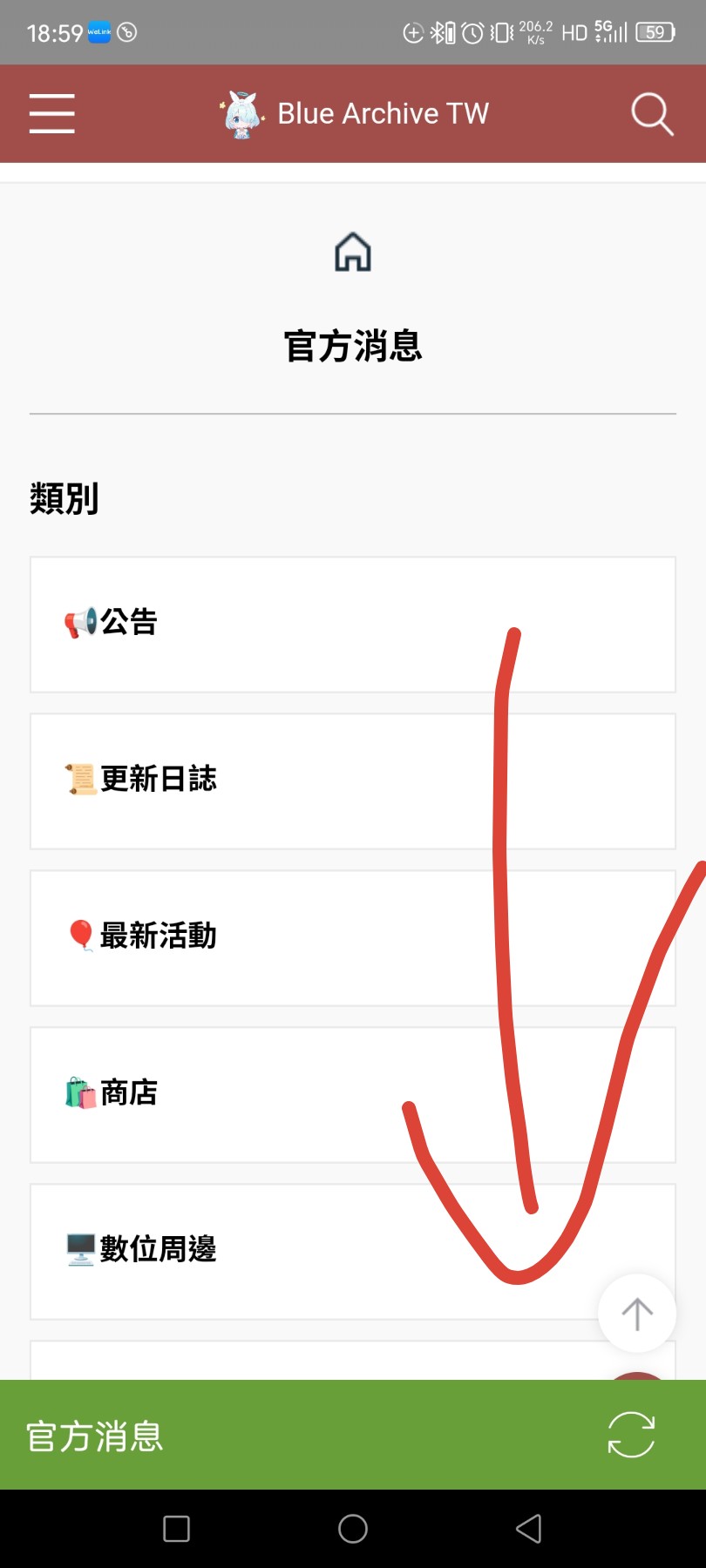Open the 數位周邊 category
The width and height of the screenshot is (706, 1568).
pyautogui.click(x=353, y=1252)
